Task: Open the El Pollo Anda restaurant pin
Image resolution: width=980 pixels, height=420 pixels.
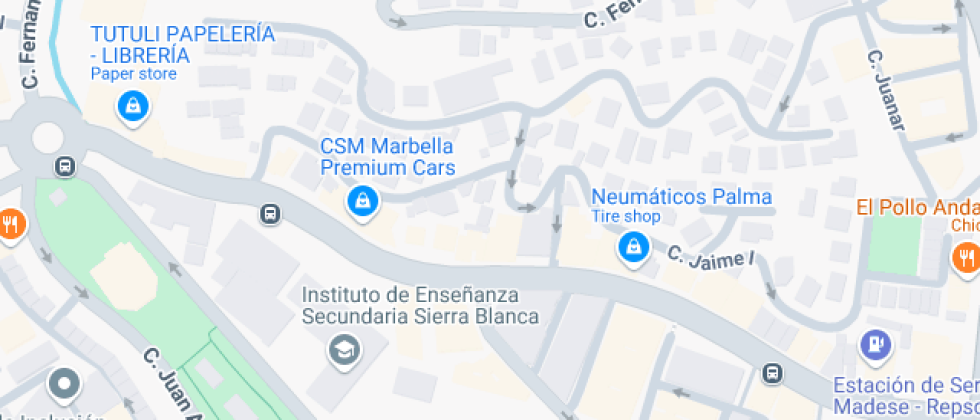Action: (964, 258)
